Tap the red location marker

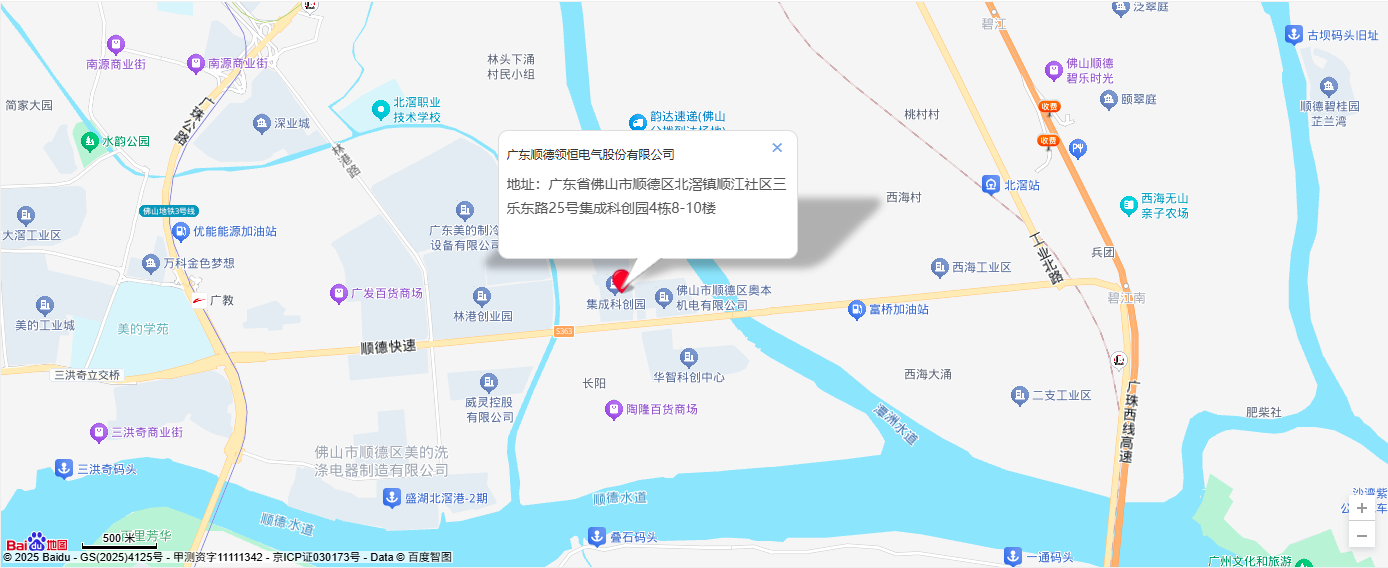click(x=620, y=279)
